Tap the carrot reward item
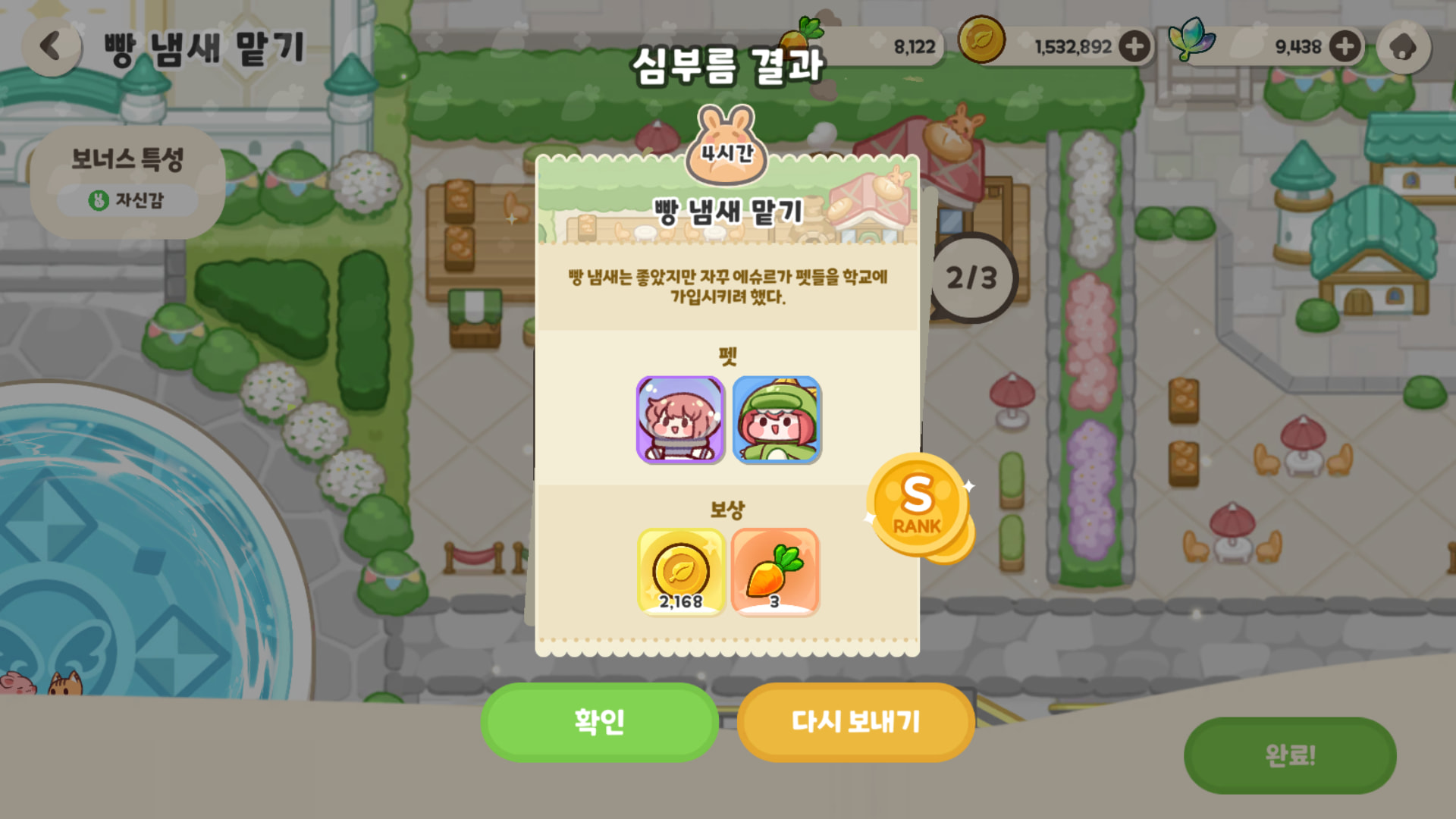The height and width of the screenshot is (819, 1456). [x=775, y=573]
